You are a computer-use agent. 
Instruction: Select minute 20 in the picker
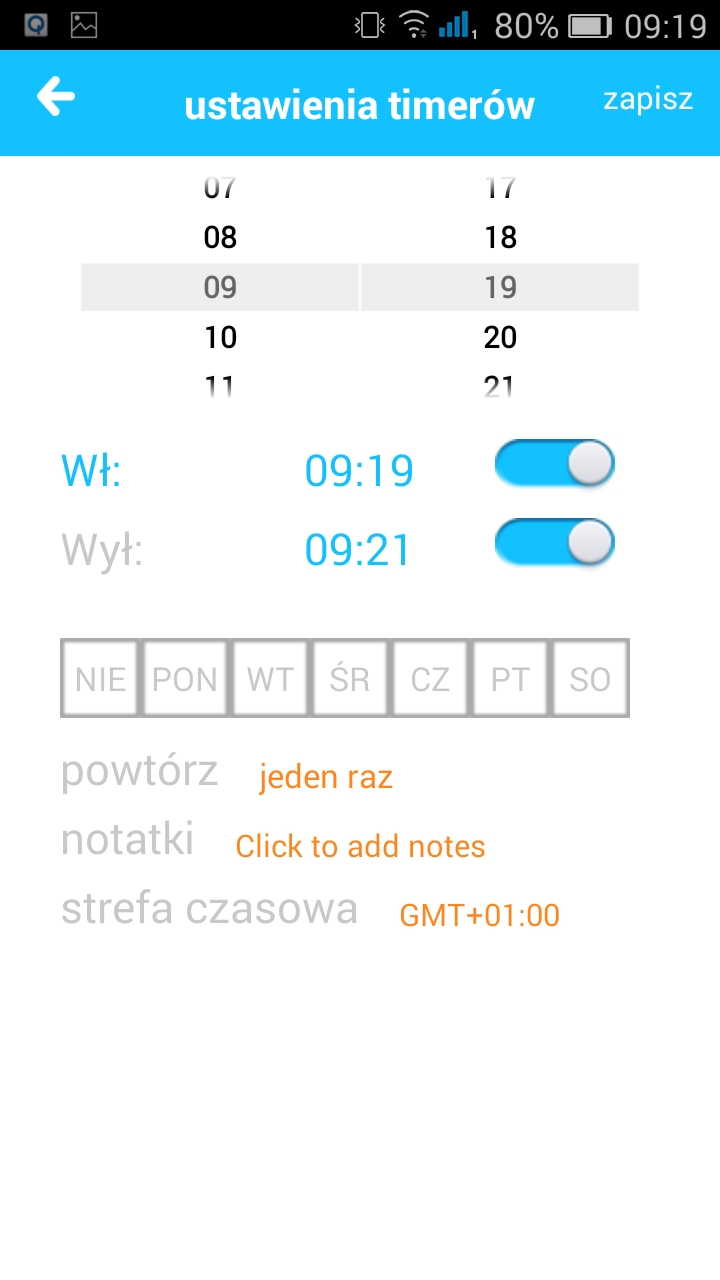tap(500, 337)
